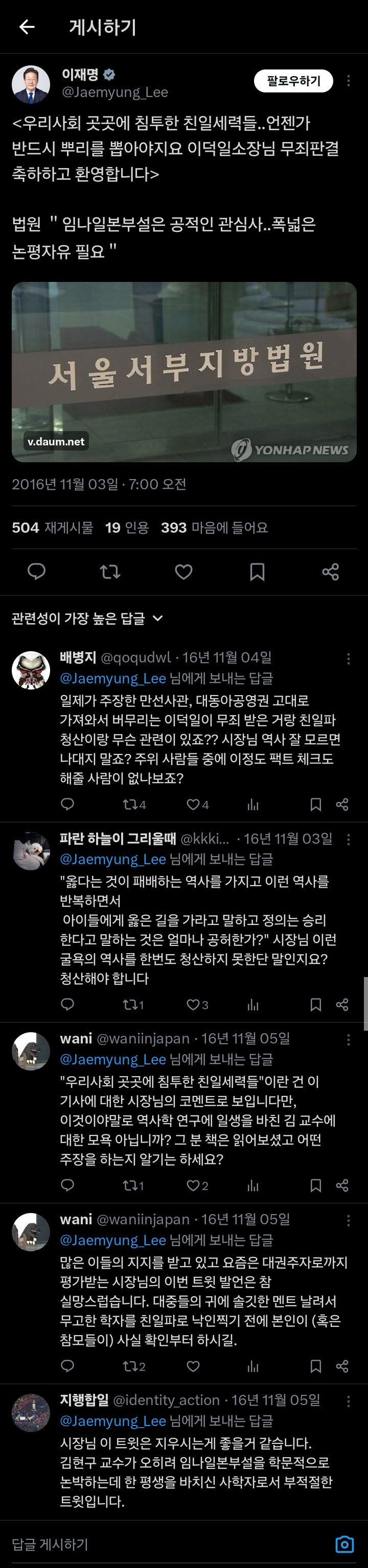Screen dimensions: 368x1568
Task: View 이재명's profile picture
Action: click(x=31, y=84)
